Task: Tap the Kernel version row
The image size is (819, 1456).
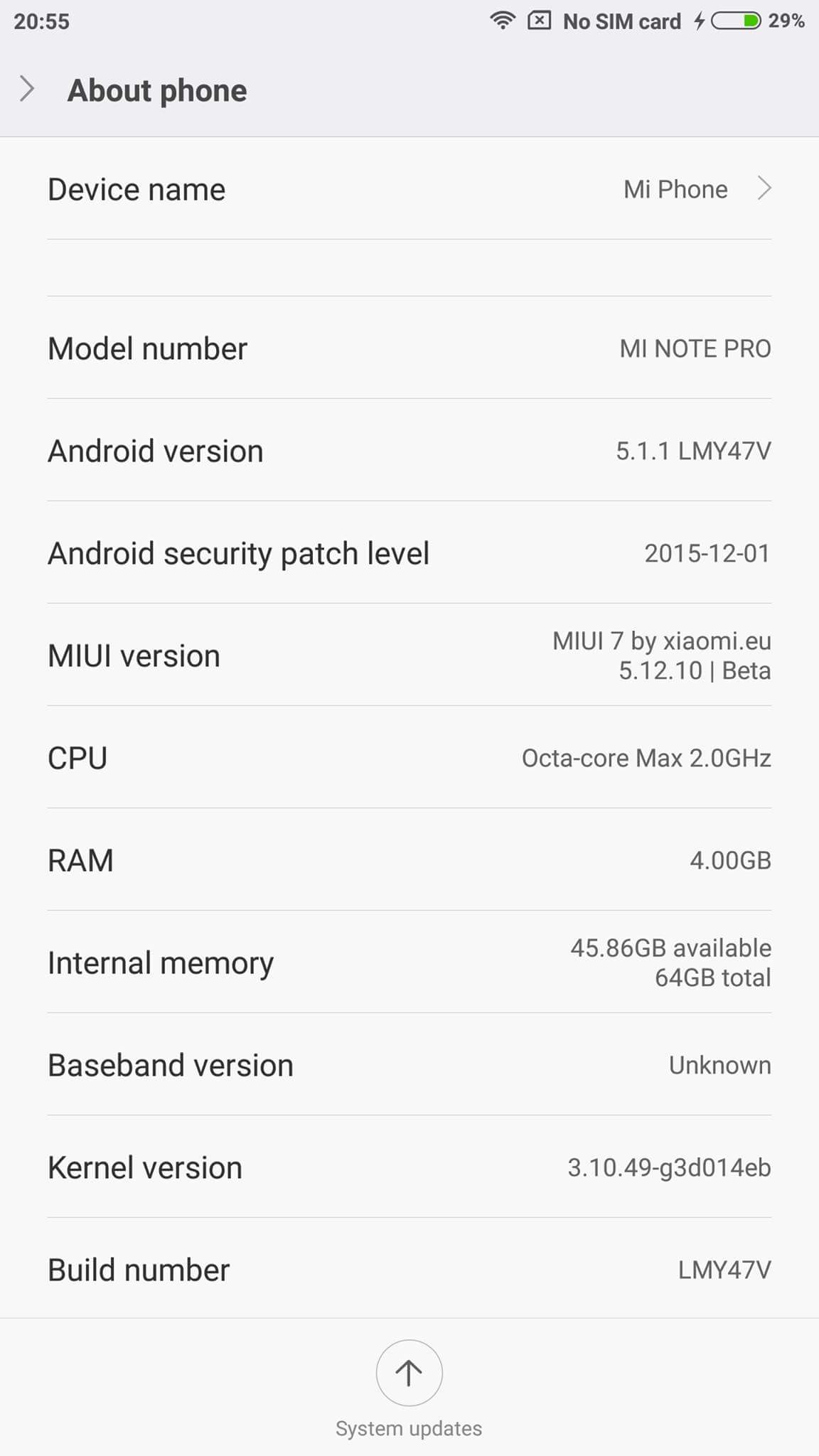Action: 409,1167
